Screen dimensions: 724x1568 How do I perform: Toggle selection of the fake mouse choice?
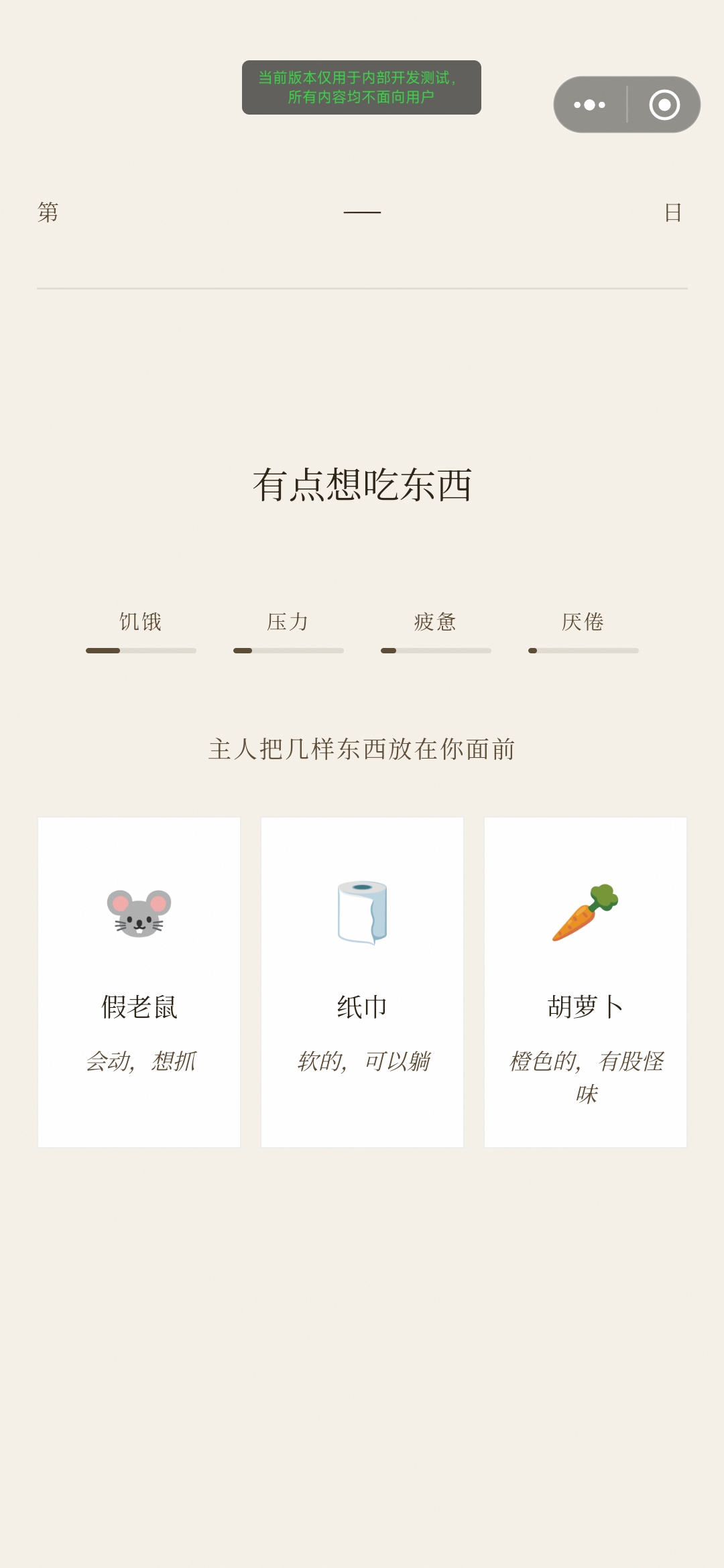[x=139, y=978]
